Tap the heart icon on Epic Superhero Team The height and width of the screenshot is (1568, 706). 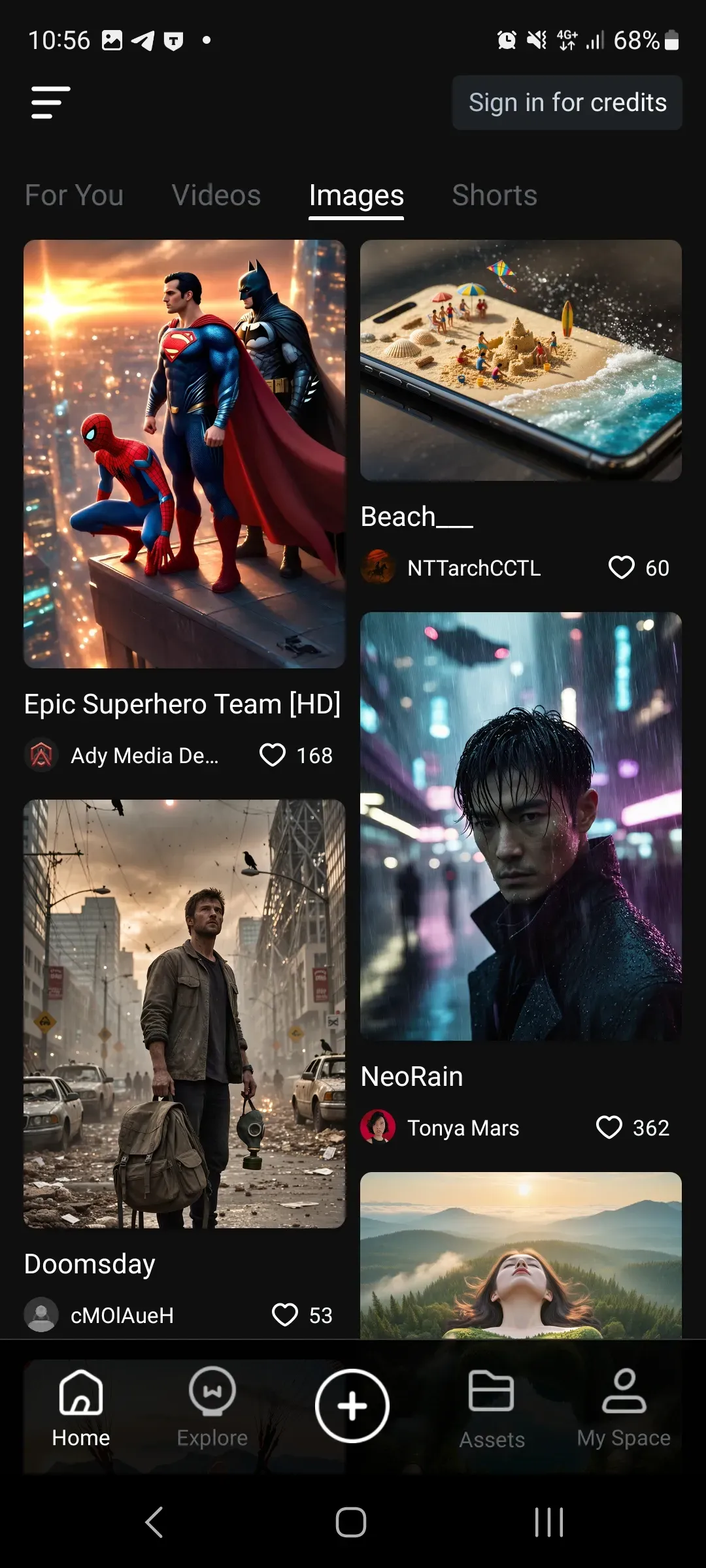coord(273,755)
